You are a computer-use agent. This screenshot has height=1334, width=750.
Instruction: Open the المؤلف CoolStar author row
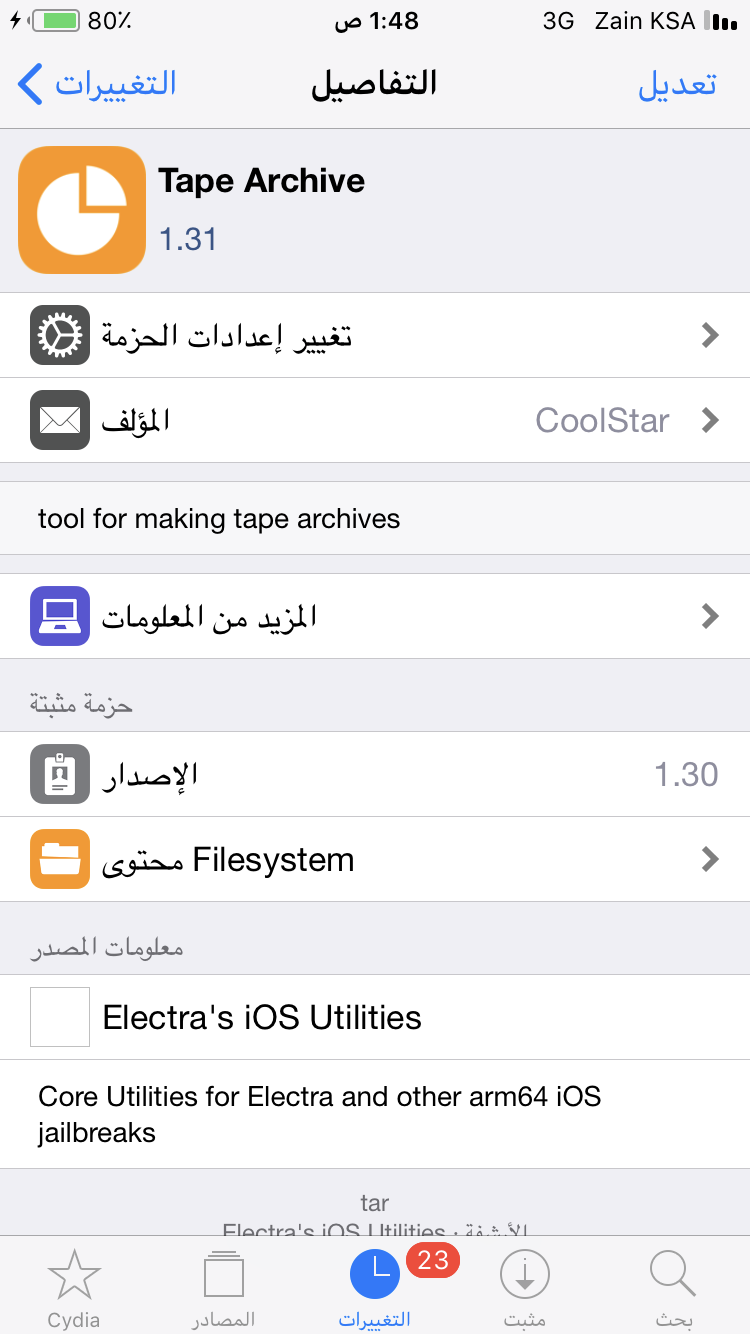(x=375, y=420)
